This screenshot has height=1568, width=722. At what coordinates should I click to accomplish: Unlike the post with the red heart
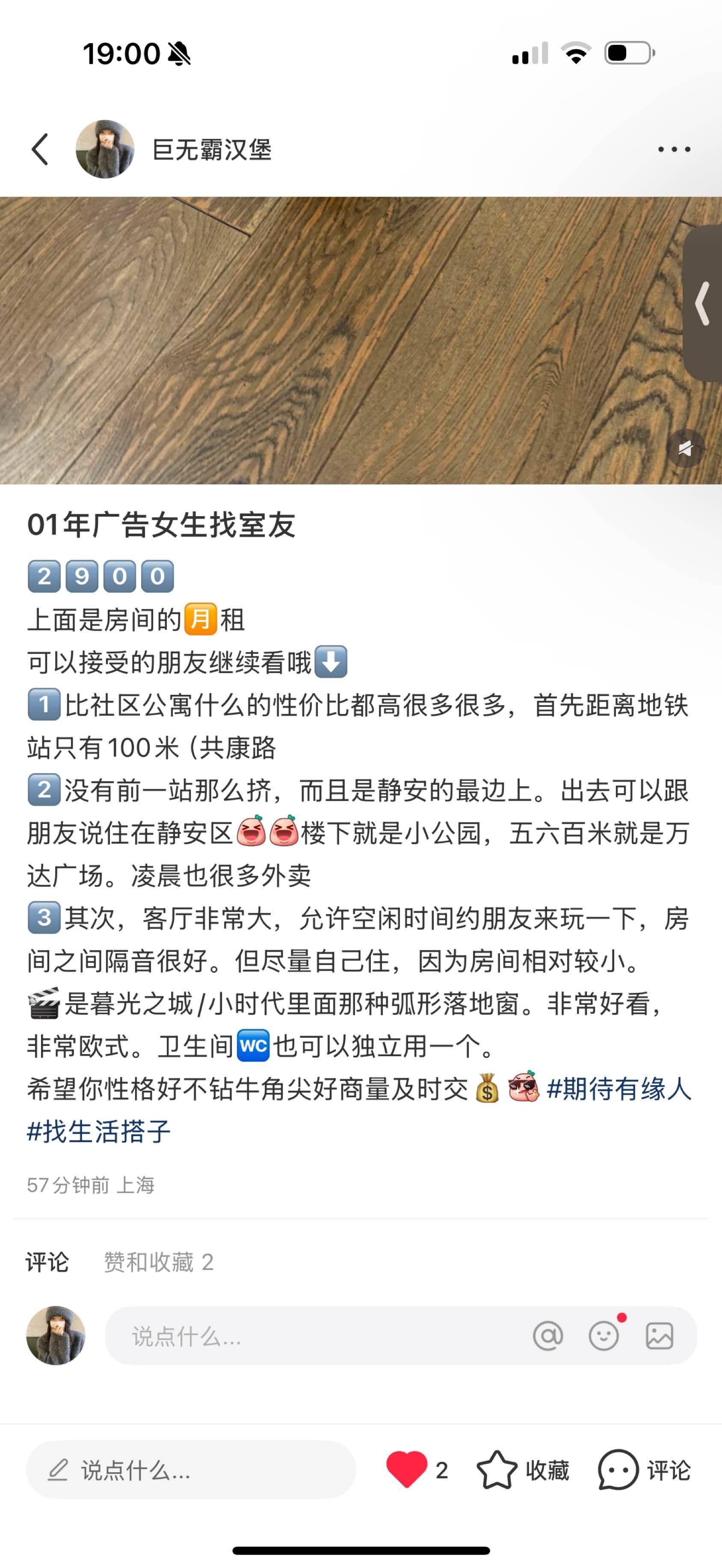point(407,1469)
